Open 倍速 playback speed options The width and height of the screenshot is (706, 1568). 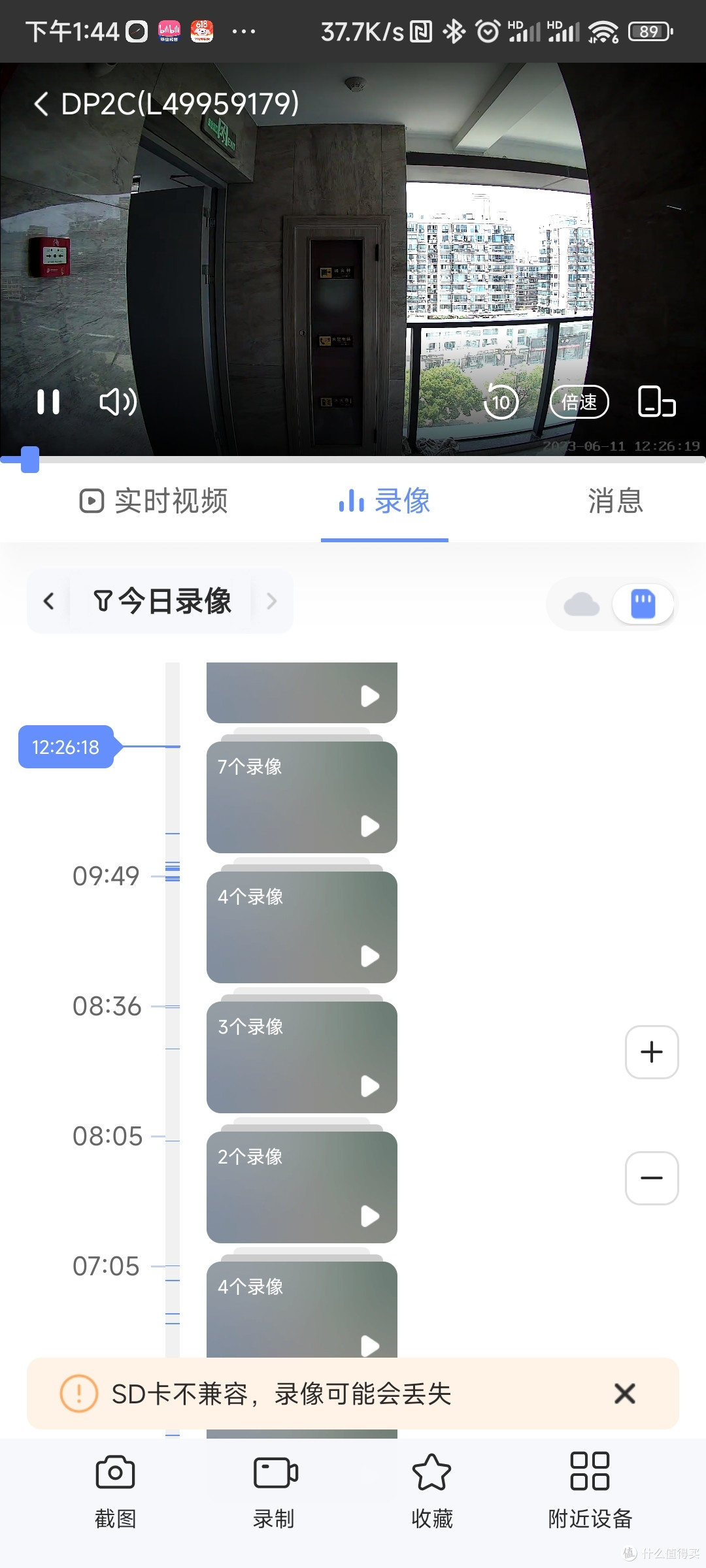pyautogui.click(x=578, y=402)
